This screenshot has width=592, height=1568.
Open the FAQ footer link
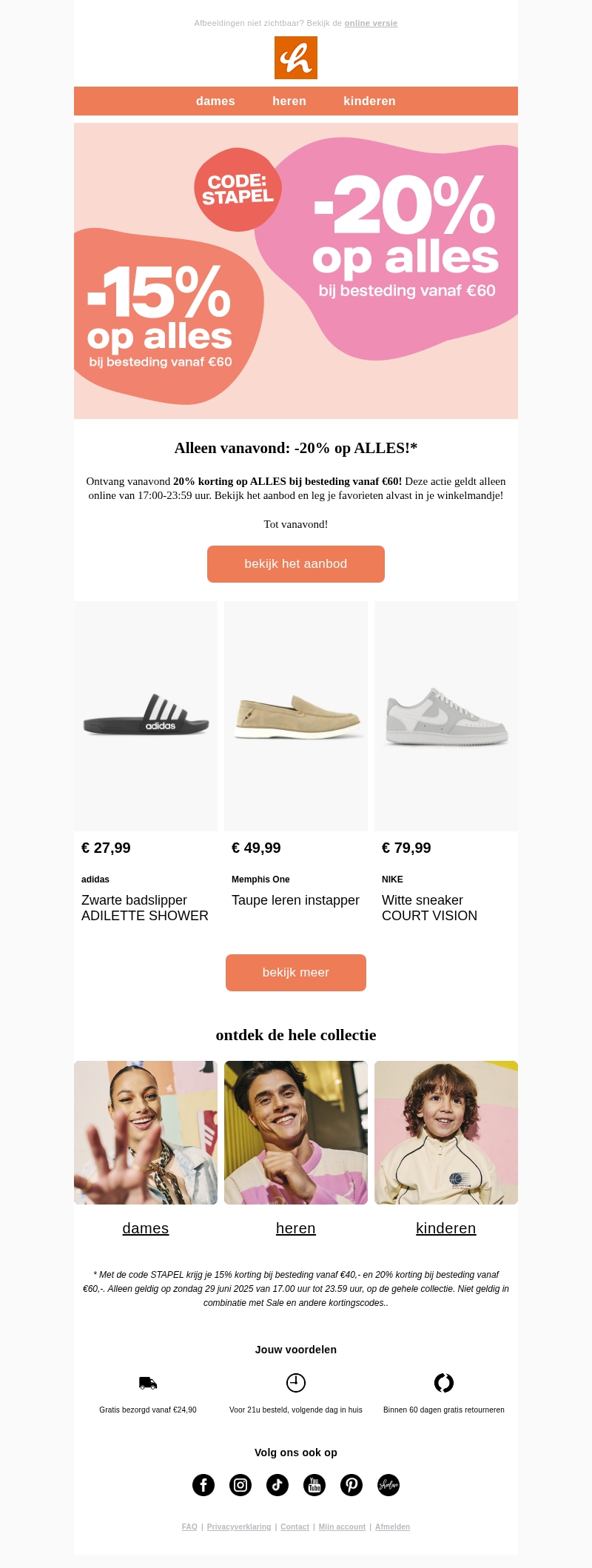189,1527
